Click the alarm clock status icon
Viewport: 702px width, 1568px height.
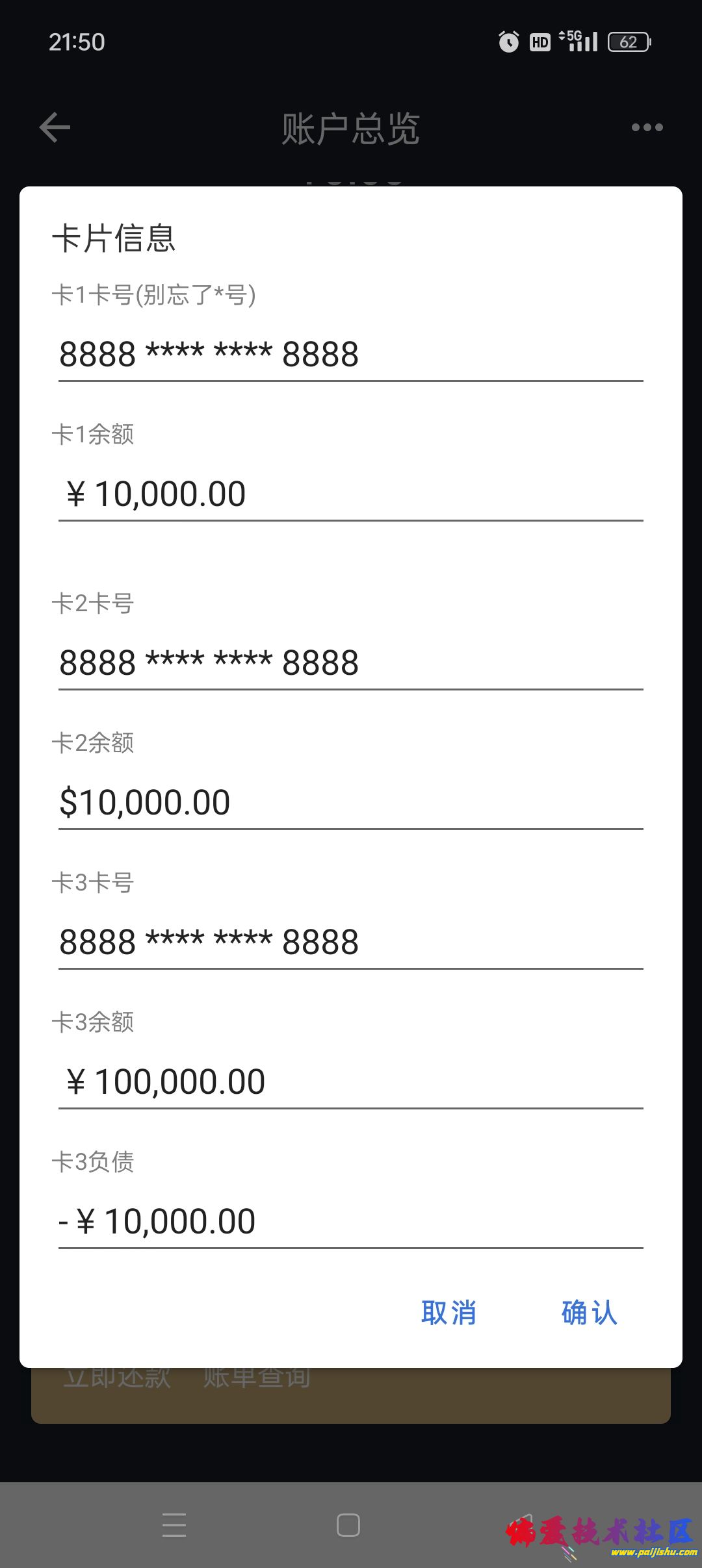click(508, 41)
